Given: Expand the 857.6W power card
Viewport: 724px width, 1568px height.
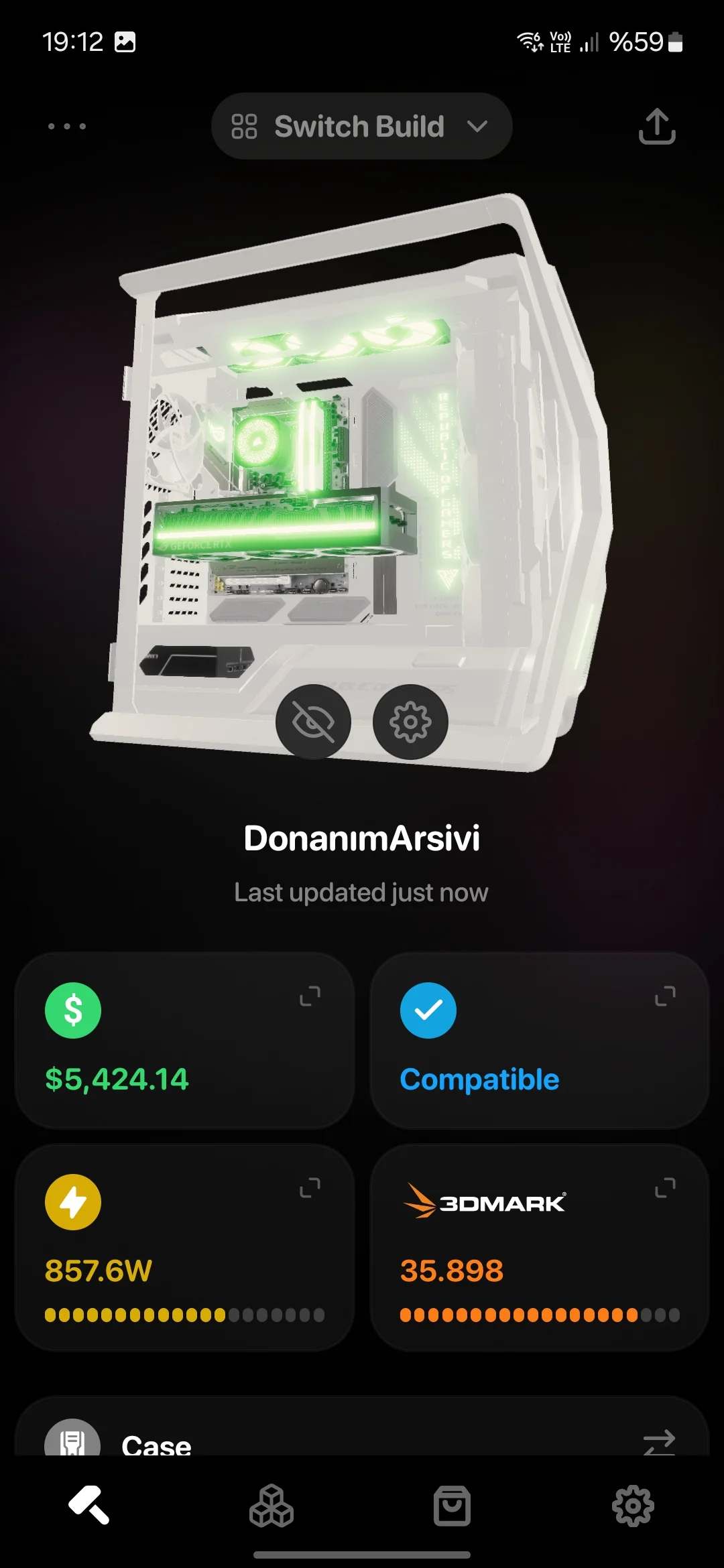Looking at the screenshot, I should click(x=310, y=1188).
